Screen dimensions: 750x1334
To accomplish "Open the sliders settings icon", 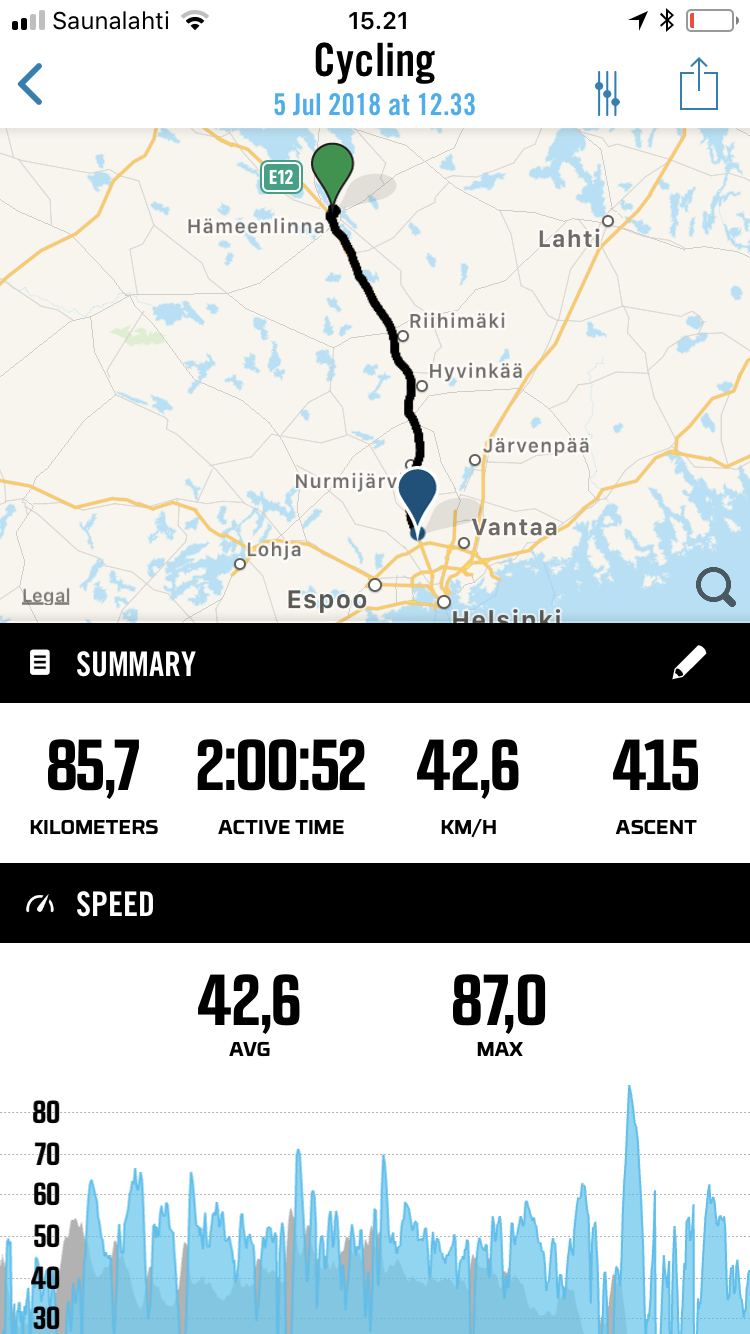I will click(x=607, y=92).
